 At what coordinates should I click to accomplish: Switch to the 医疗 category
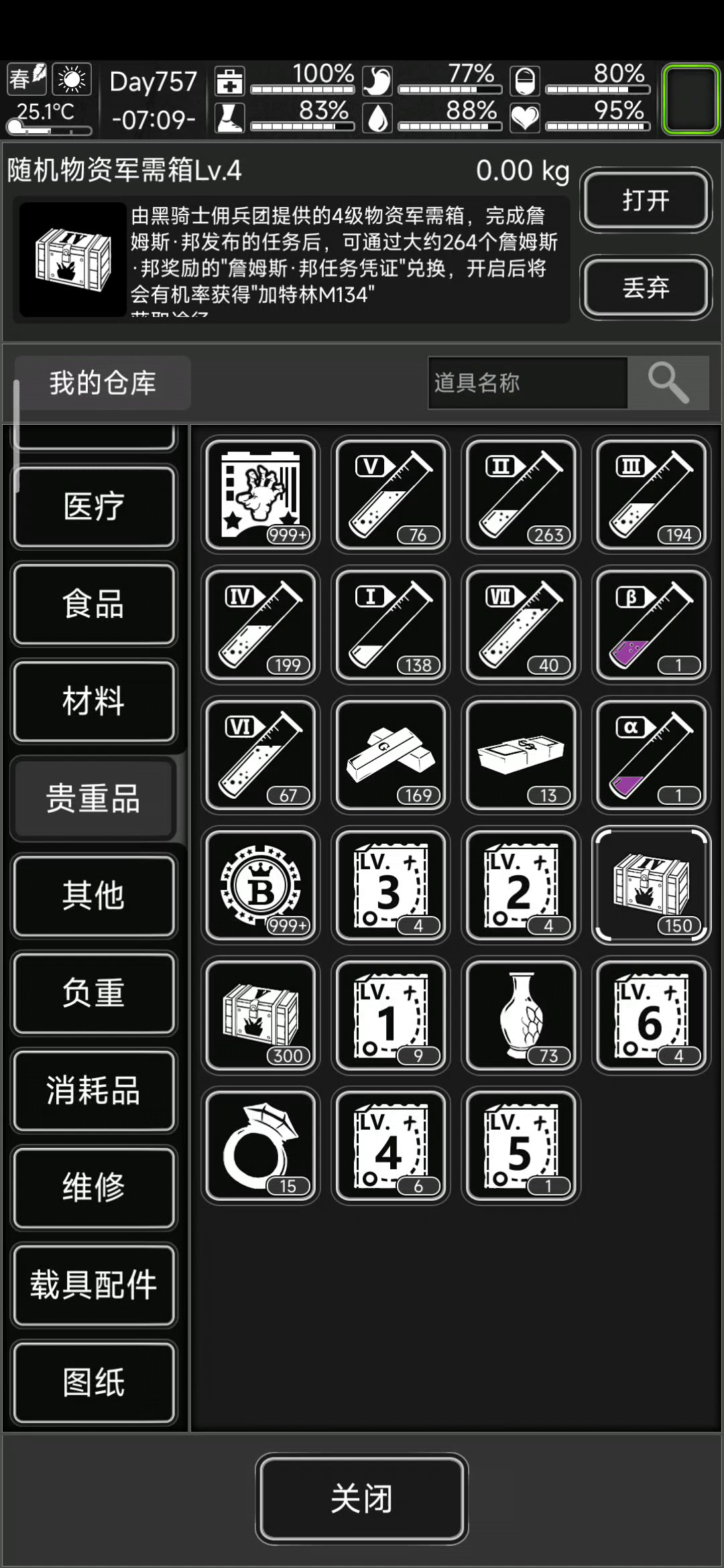(94, 506)
